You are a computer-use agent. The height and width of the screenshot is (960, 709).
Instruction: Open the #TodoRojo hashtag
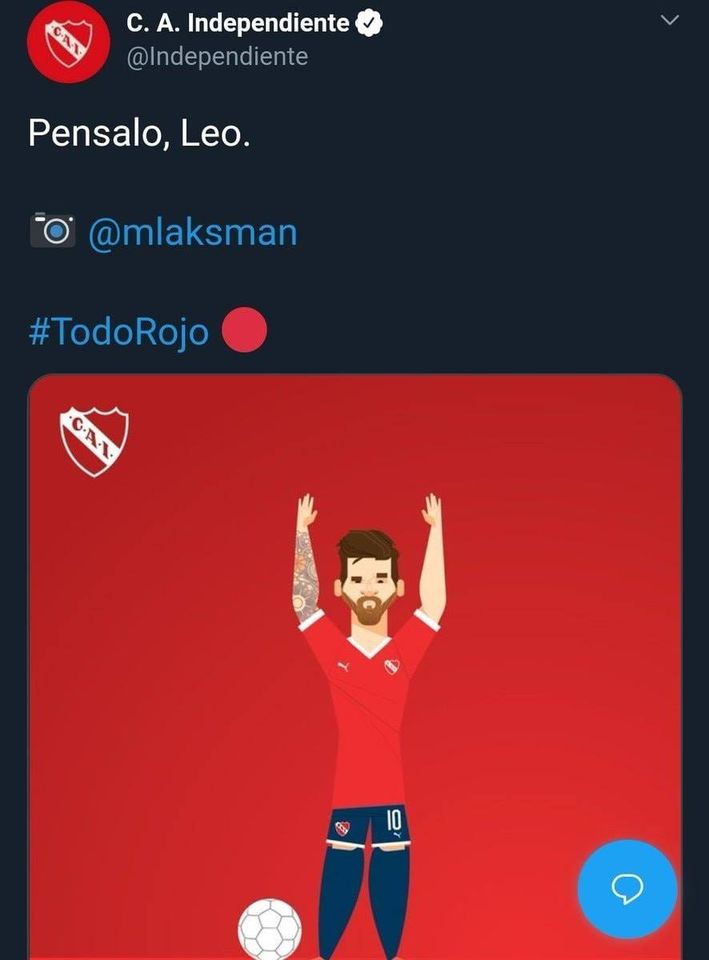tap(119, 332)
